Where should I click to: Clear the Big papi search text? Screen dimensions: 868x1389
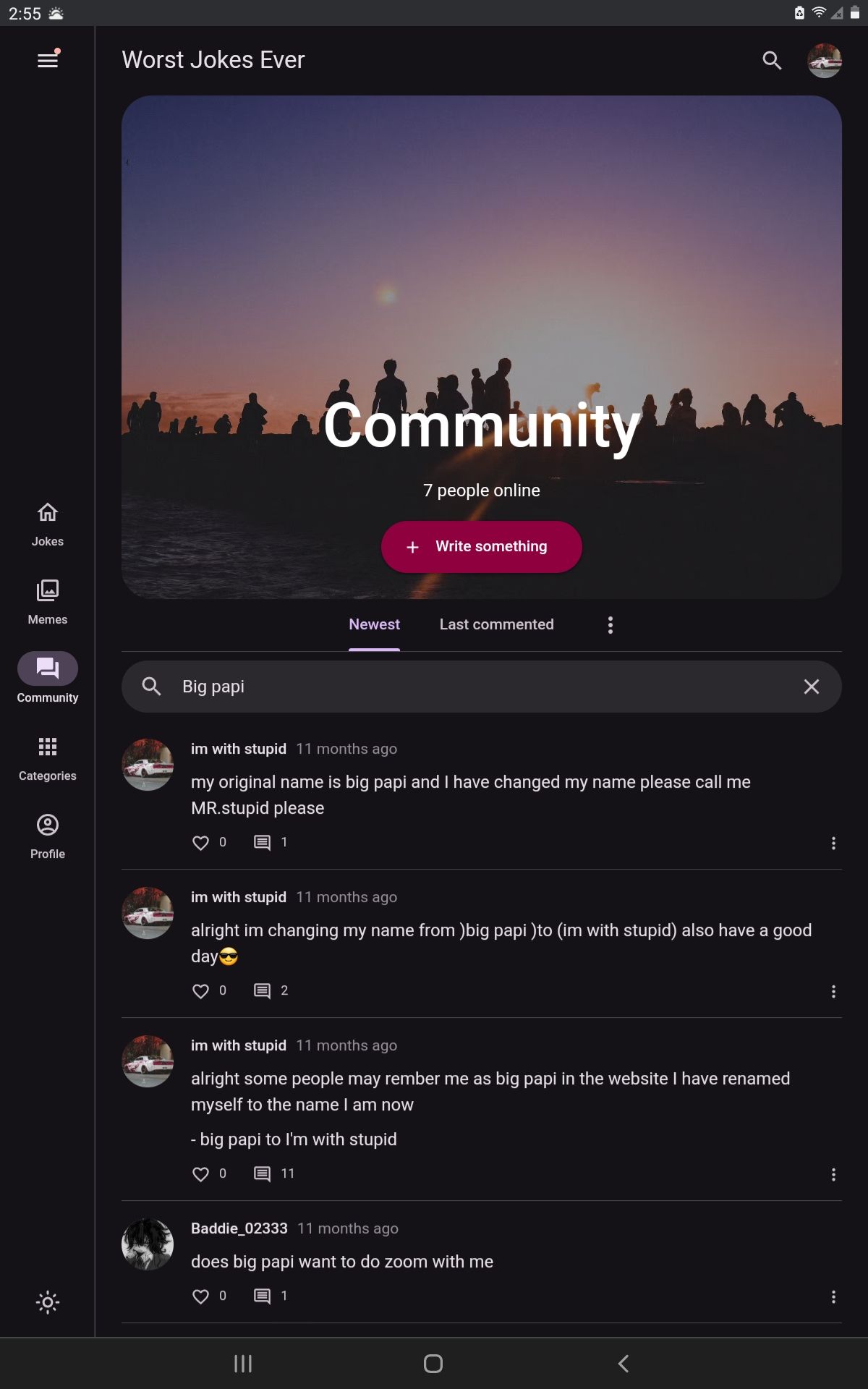pos(811,687)
